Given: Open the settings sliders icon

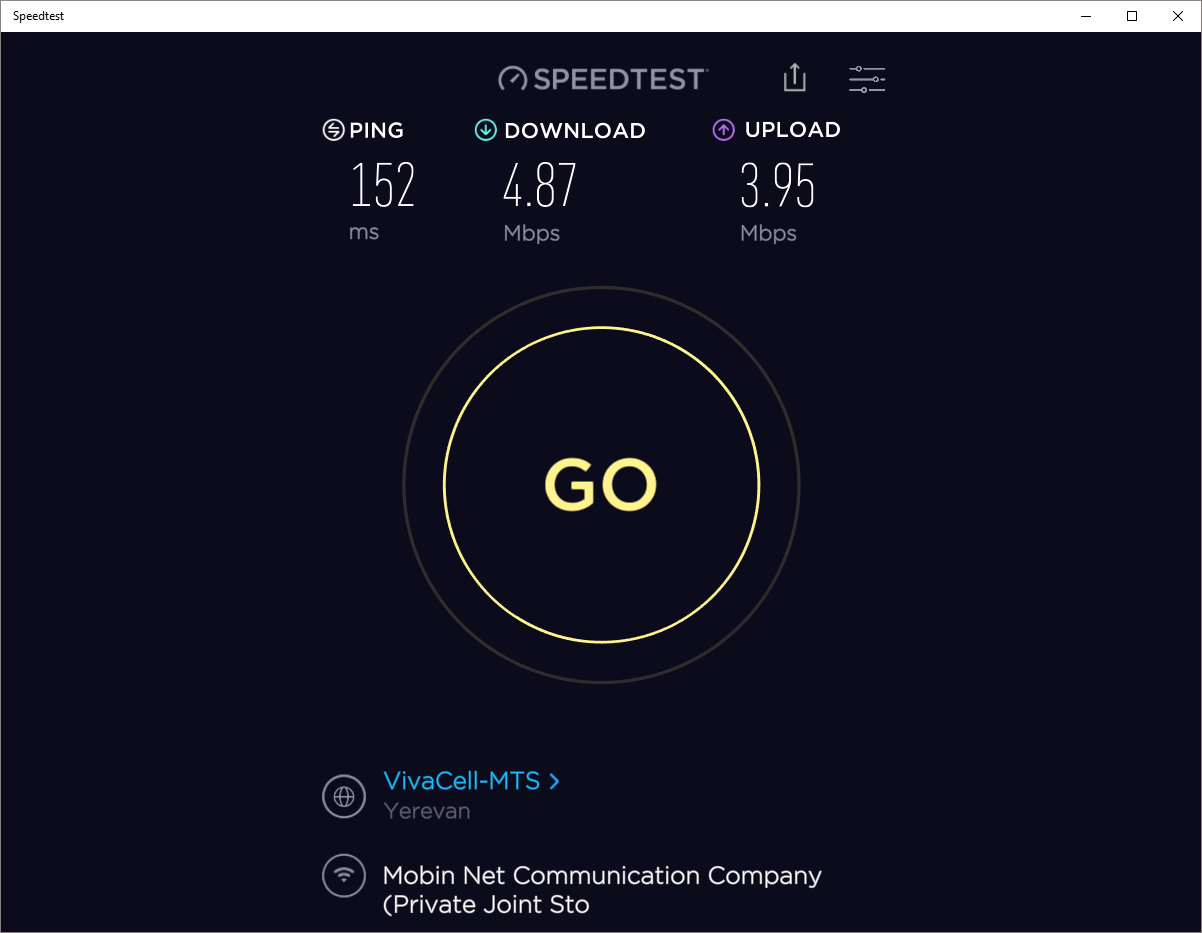Looking at the screenshot, I should tap(866, 79).
